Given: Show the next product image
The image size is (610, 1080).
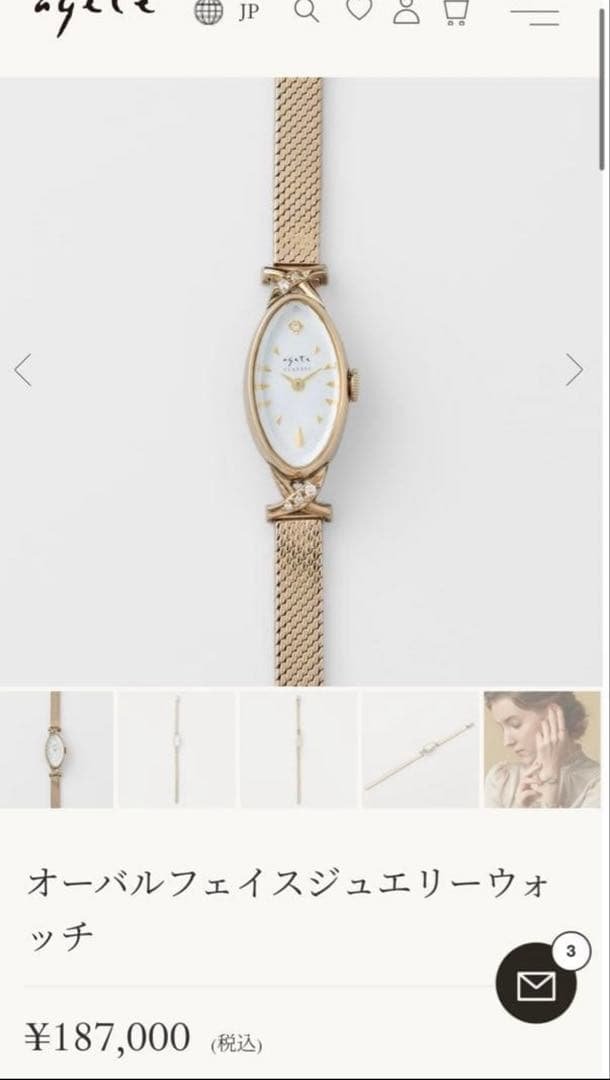Looking at the screenshot, I should [574, 370].
